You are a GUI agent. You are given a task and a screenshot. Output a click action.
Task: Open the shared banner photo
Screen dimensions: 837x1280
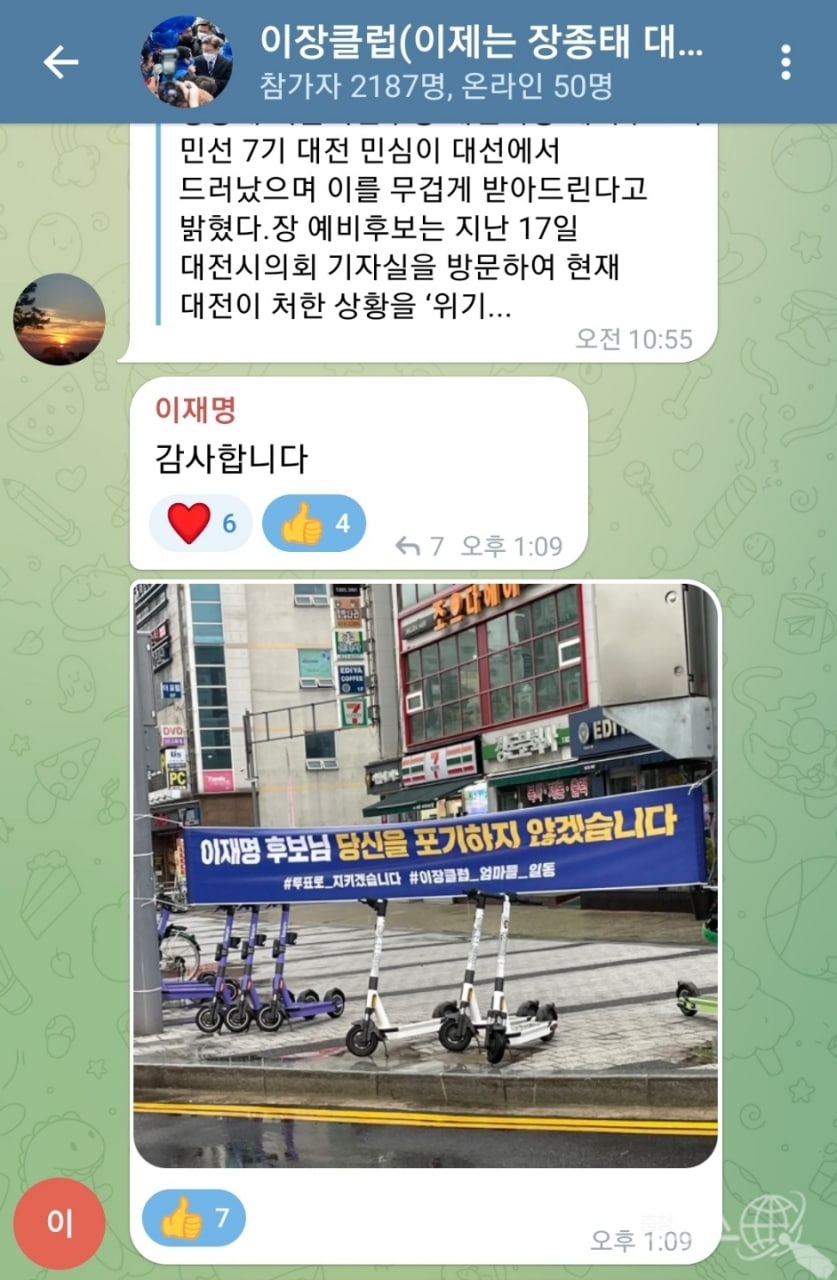(425, 875)
